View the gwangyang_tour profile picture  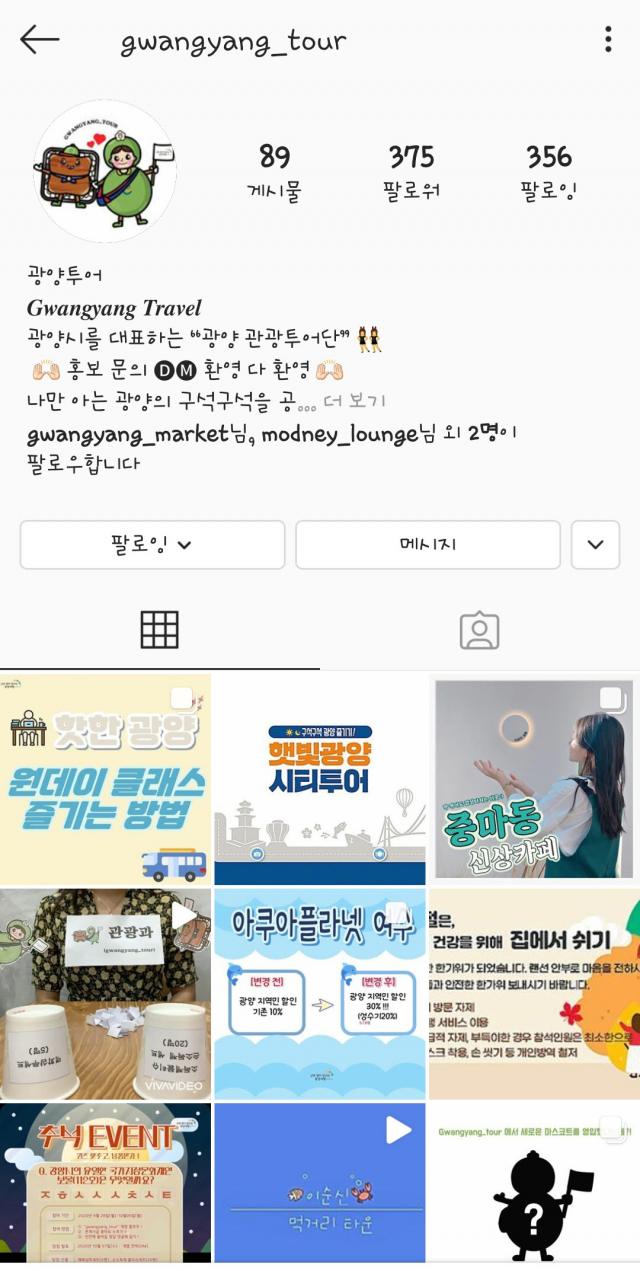coord(105,171)
